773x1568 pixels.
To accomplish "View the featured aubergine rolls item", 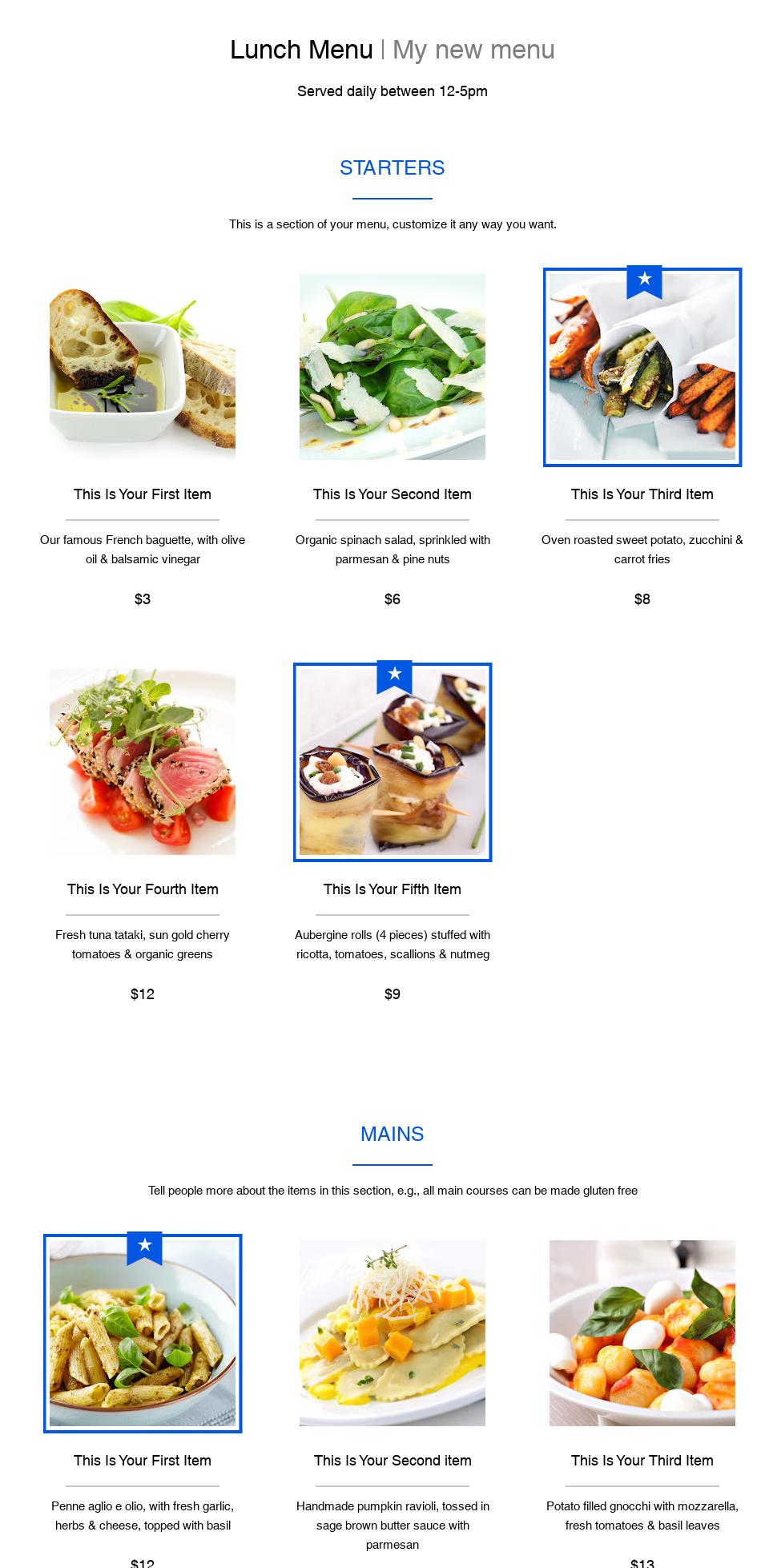I will pyautogui.click(x=393, y=762).
